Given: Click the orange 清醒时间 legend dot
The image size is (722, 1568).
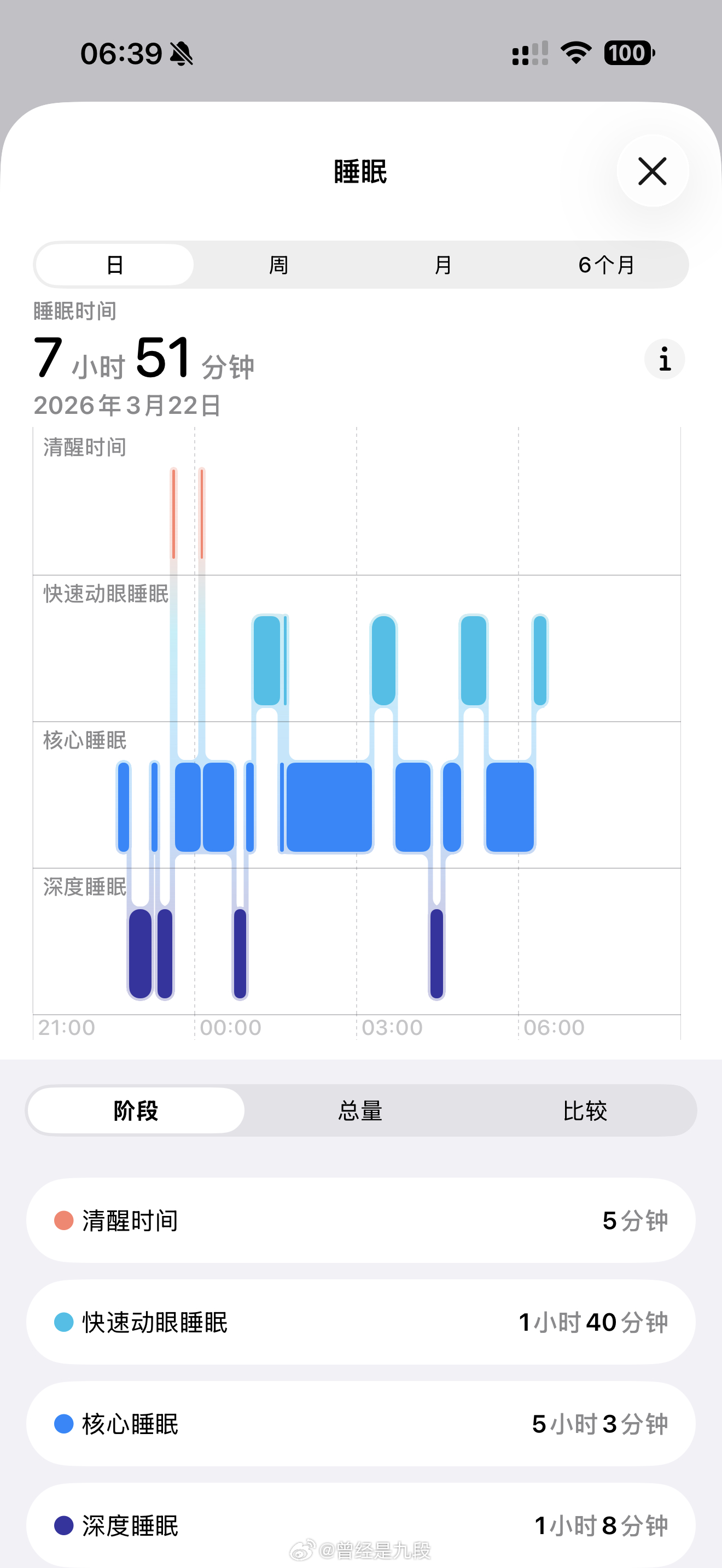Looking at the screenshot, I should point(63,1219).
